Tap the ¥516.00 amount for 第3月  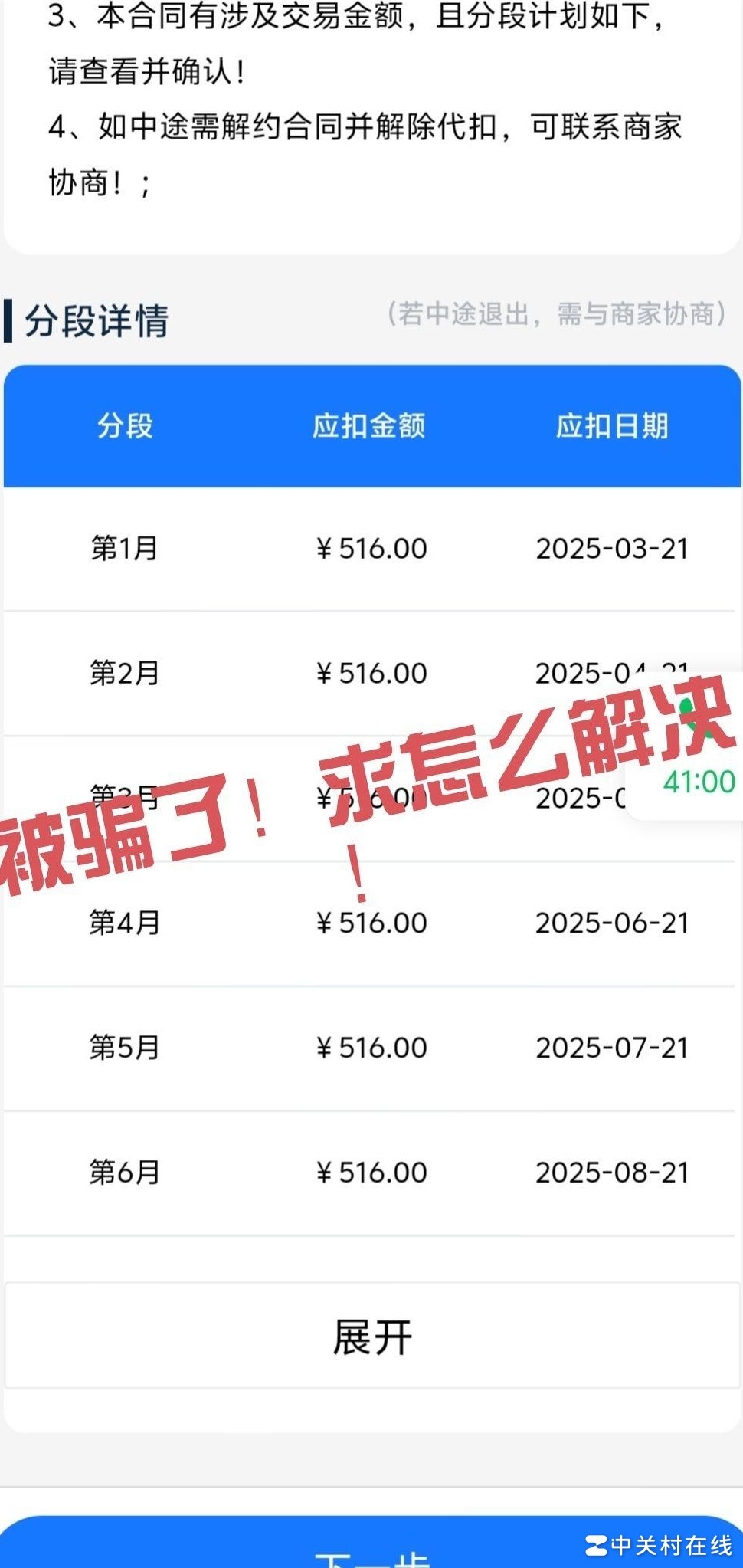point(373,799)
